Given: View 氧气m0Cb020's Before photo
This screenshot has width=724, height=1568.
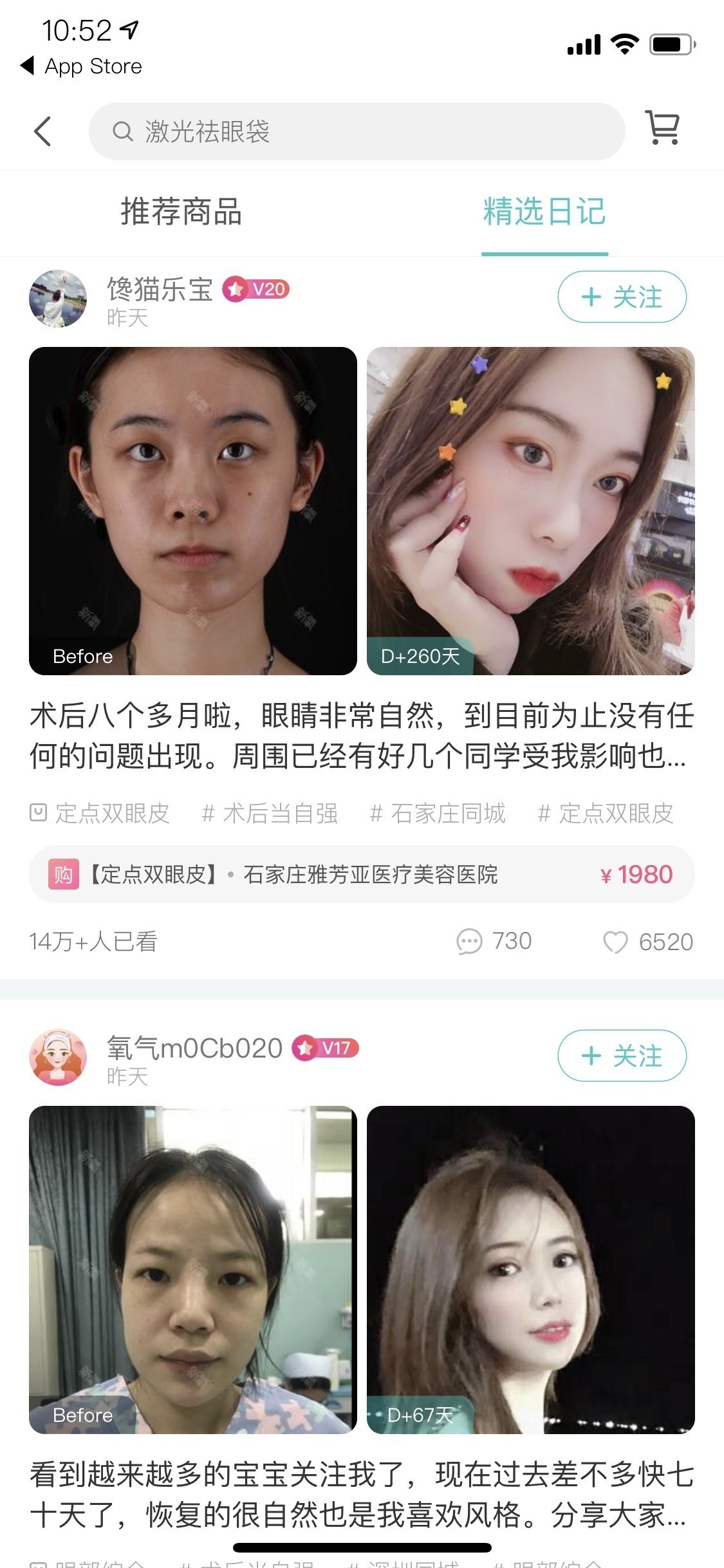Looking at the screenshot, I should (193, 1269).
